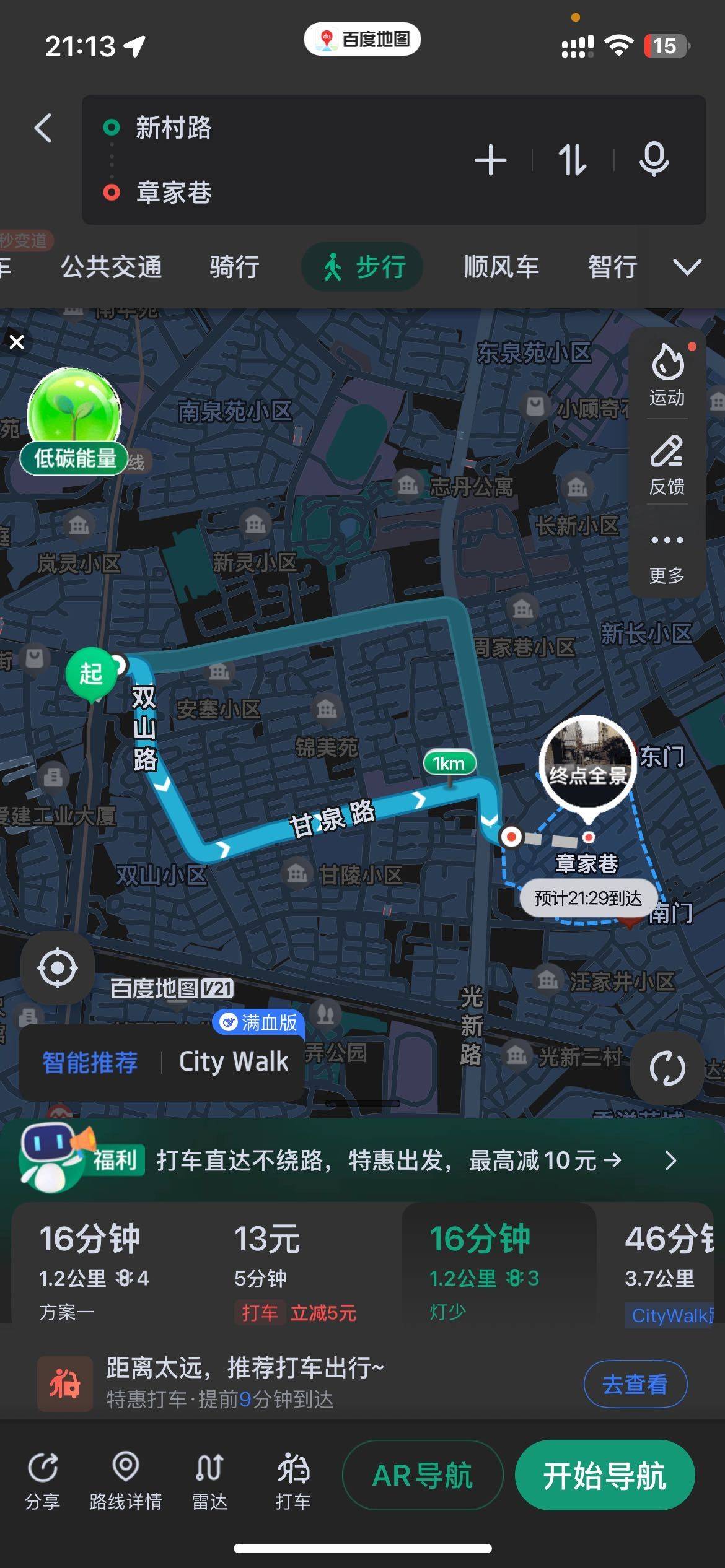Open AR导航 navigation mode
Viewport: 725px width, 1568px height.
click(x=422, y=1474)
